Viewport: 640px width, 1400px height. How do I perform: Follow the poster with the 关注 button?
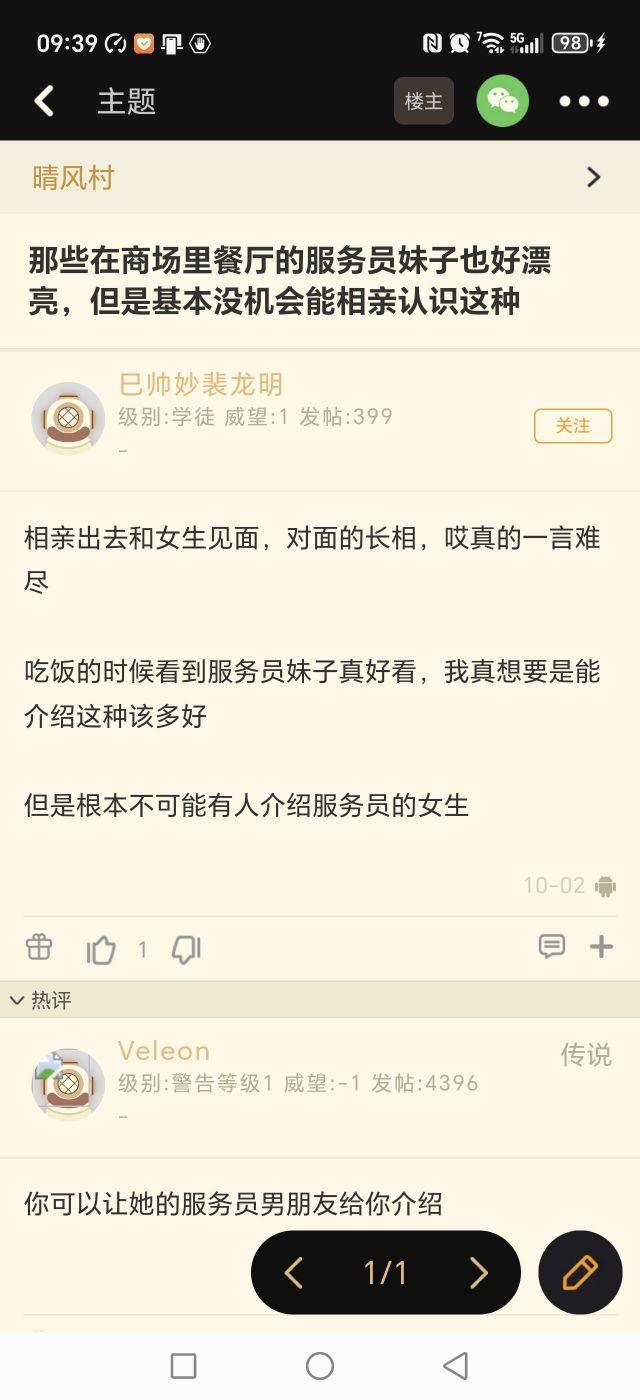[x=572, y=426]
